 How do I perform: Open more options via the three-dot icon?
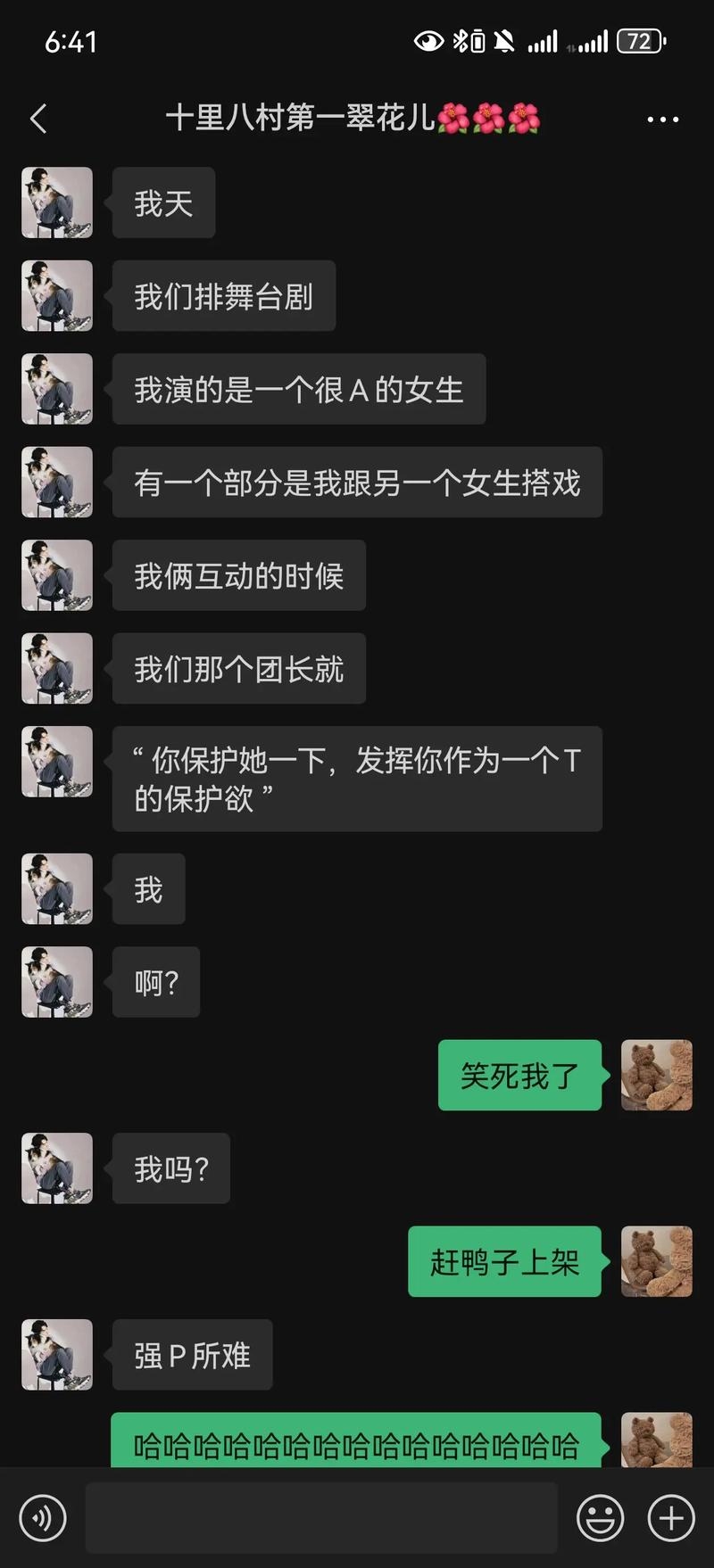[661, 118]
